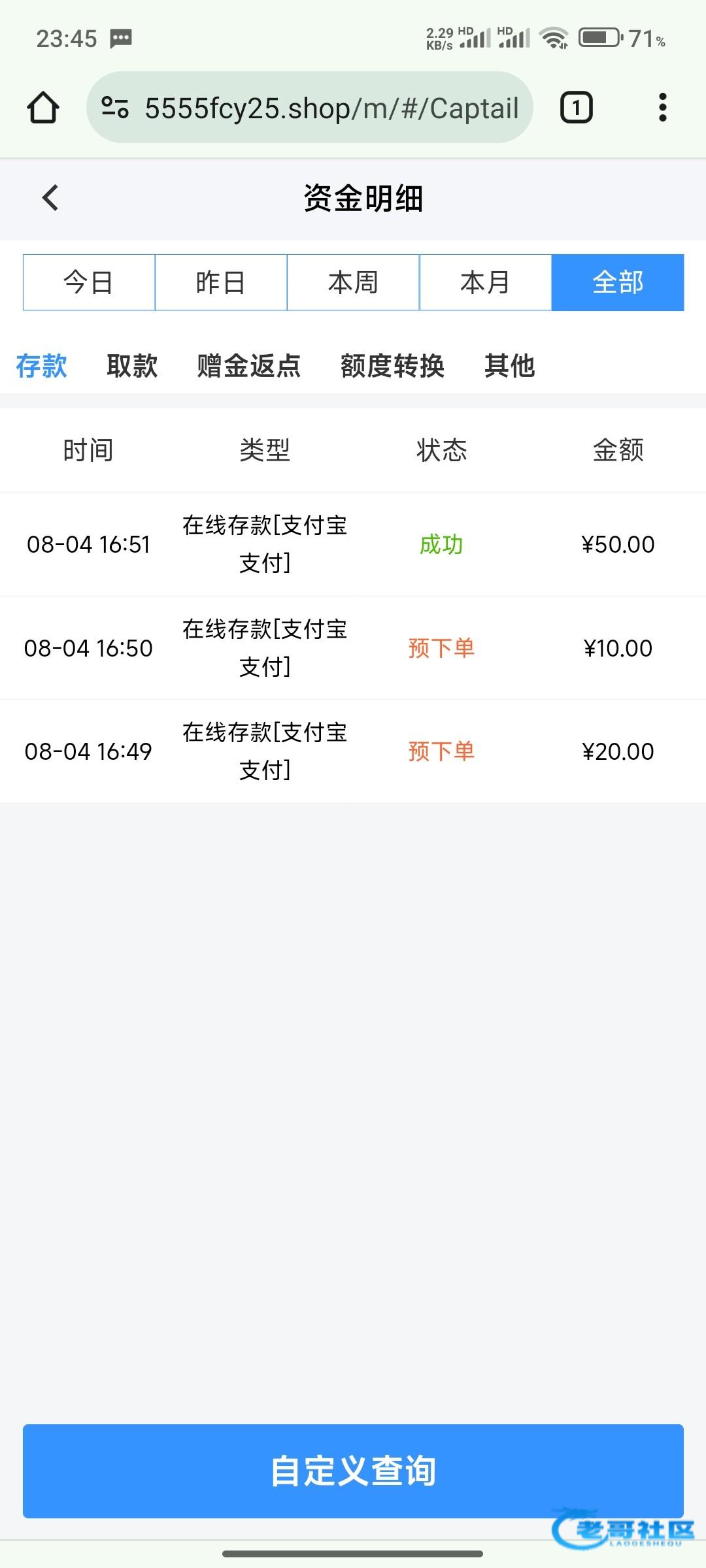Open the browser overflow menu
This screenshot has width=706, height=1568.
662,108
